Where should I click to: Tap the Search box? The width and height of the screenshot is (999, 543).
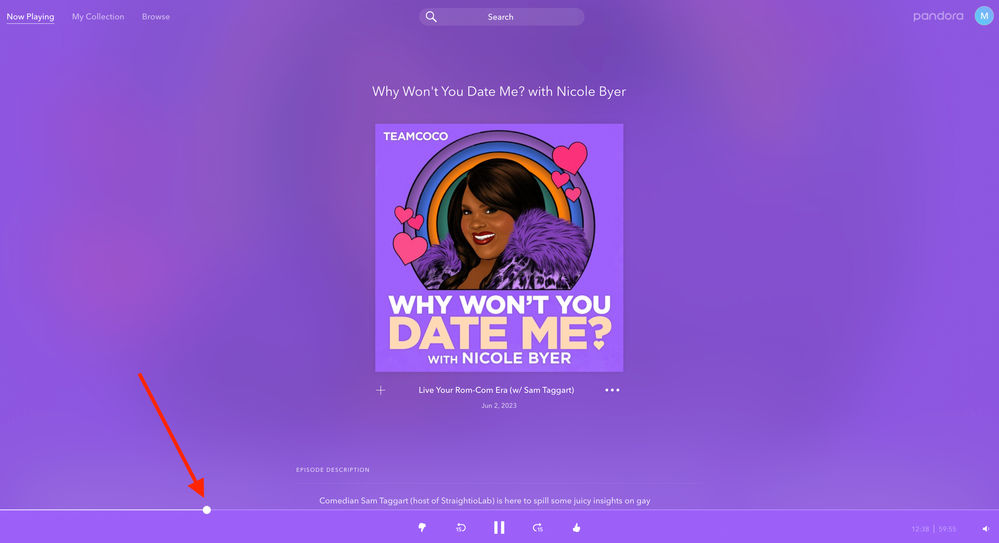coord(501,17)
